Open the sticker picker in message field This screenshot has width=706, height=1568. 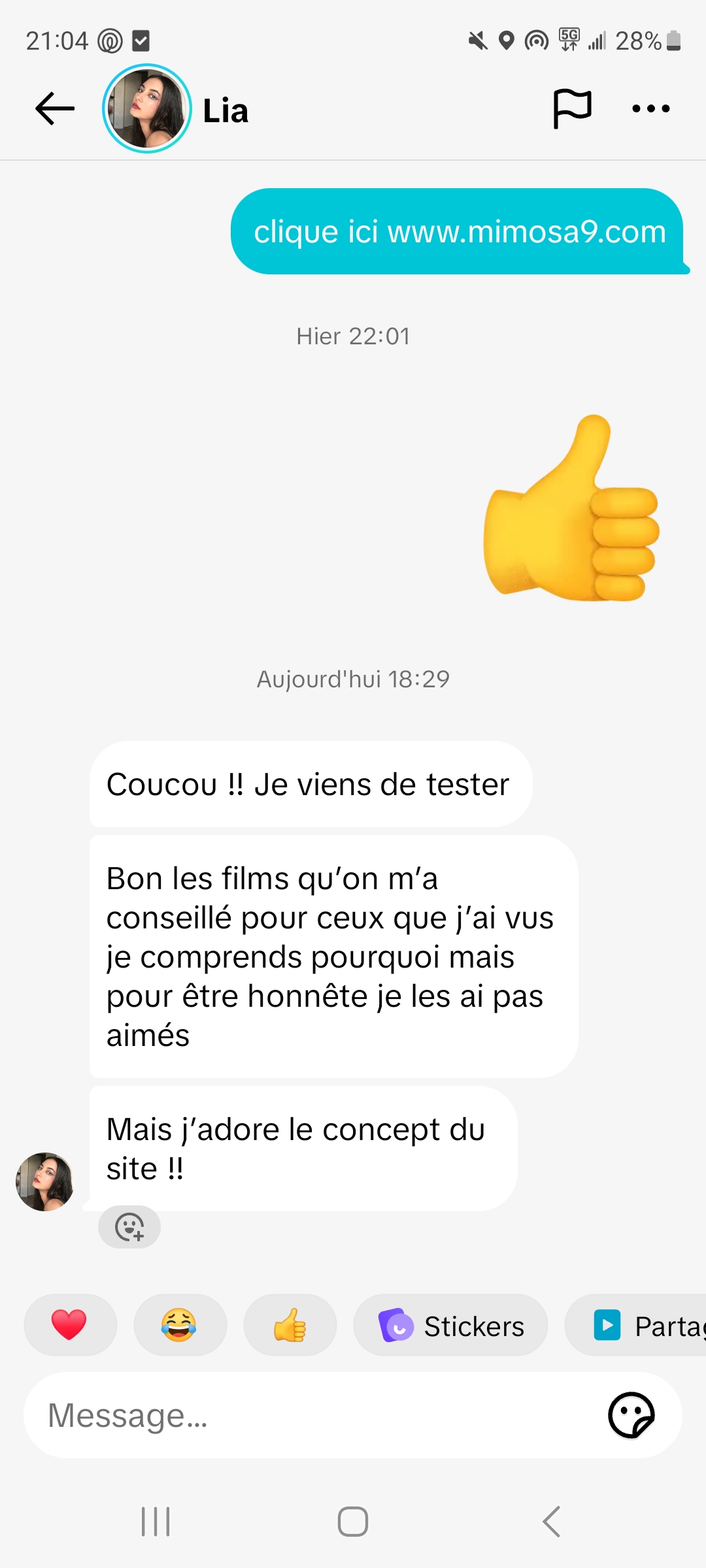pos(631,1416)
